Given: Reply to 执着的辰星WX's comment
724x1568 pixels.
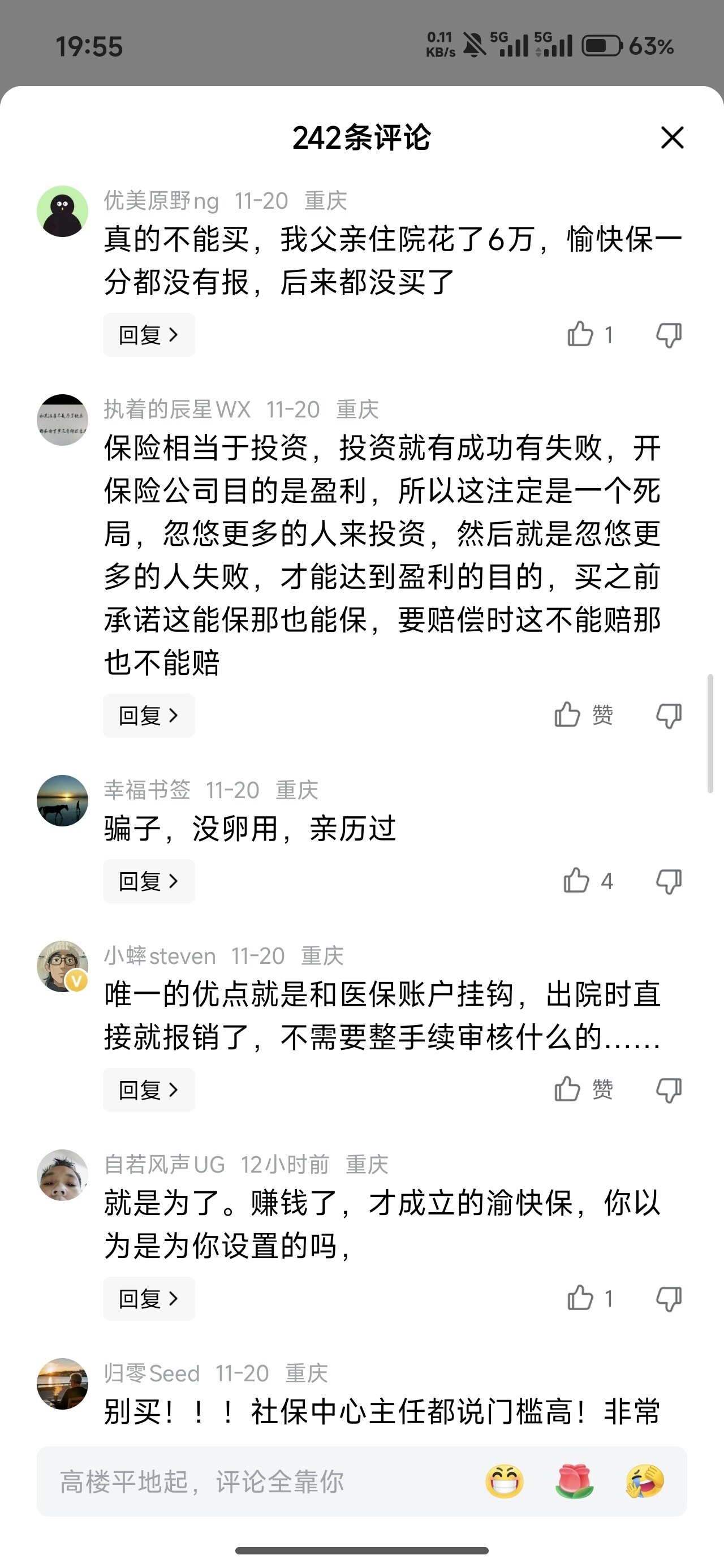Looking at the screenshot, I should 149,715.
